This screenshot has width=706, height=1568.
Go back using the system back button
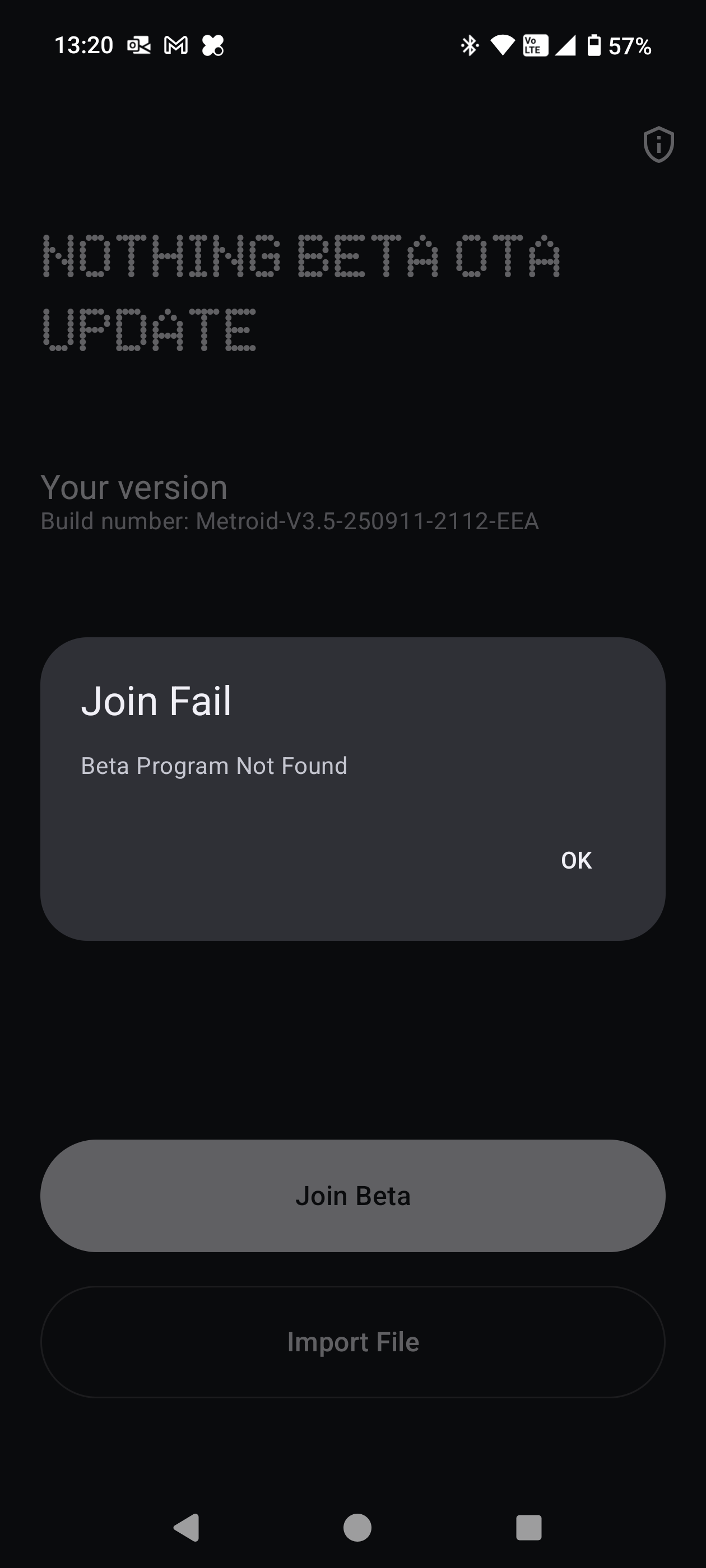[187, 1527]
